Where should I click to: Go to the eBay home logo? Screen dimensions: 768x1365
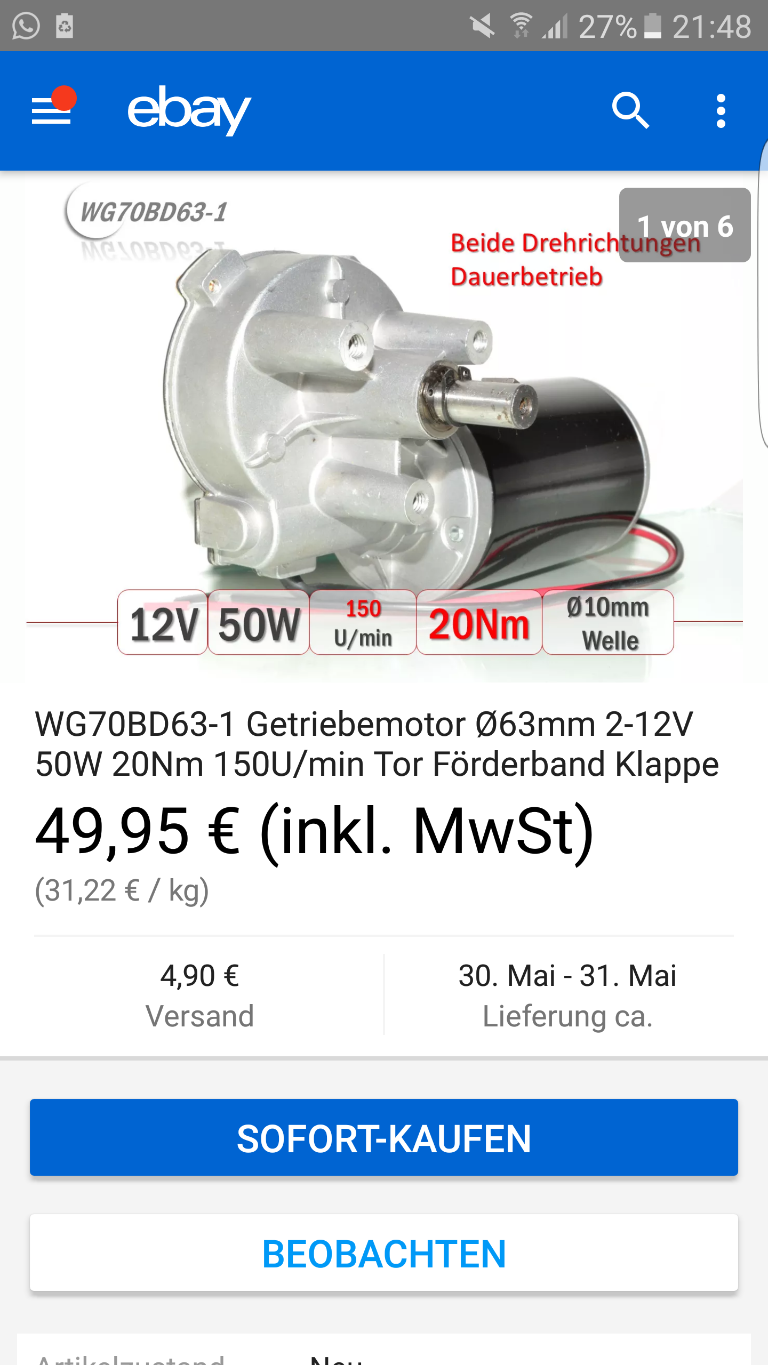189,110
